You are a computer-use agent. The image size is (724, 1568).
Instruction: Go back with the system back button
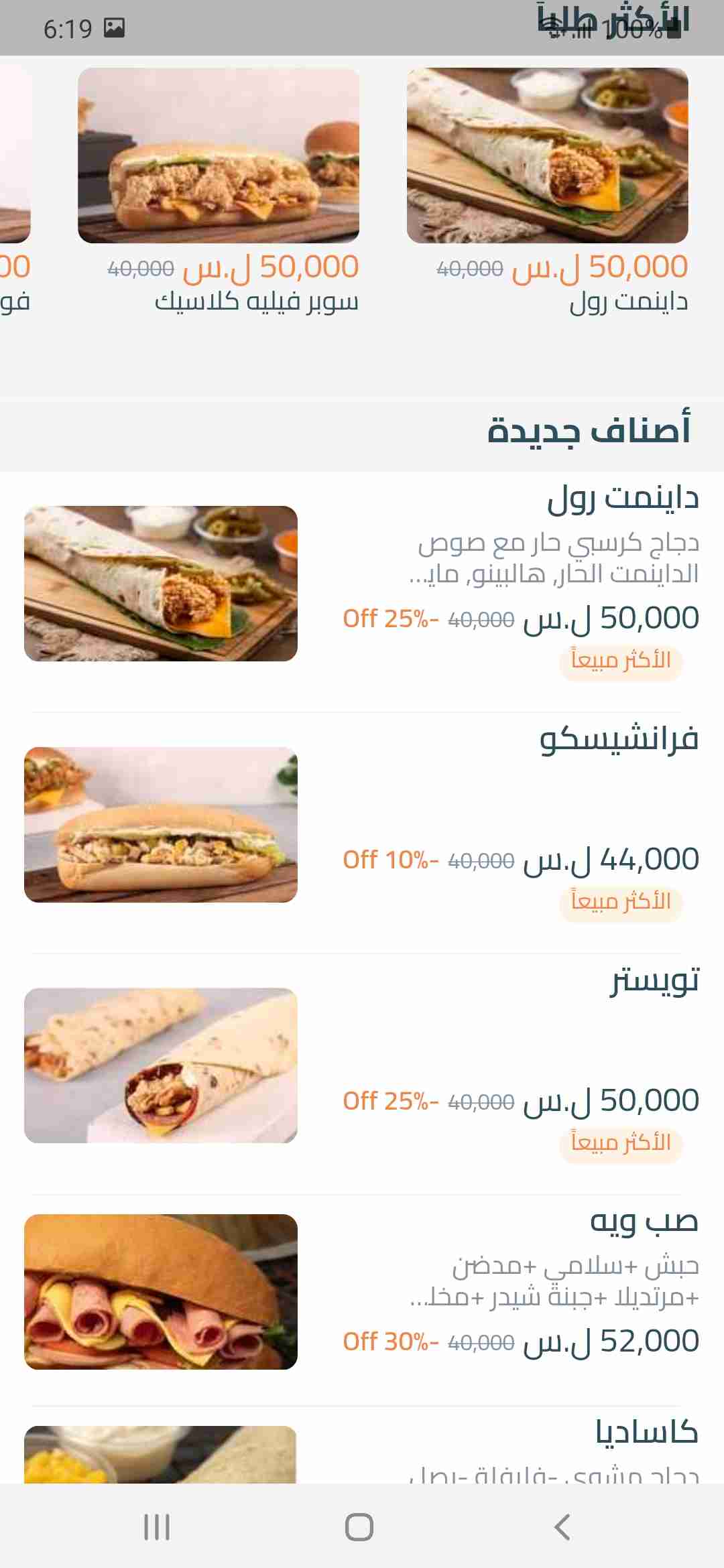point(562,1527)
